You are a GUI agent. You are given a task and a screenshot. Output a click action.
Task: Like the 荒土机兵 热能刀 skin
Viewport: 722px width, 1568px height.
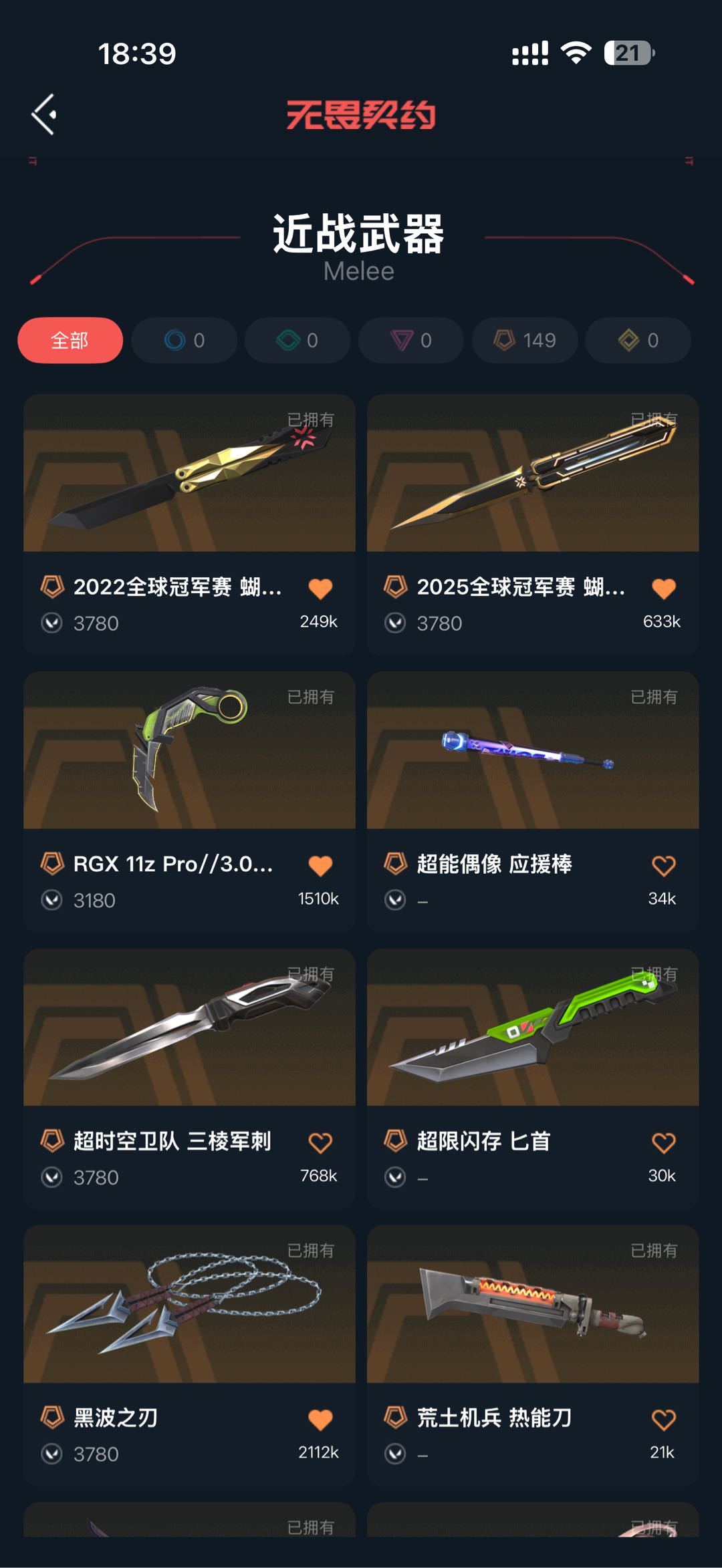coord(664,1420)
